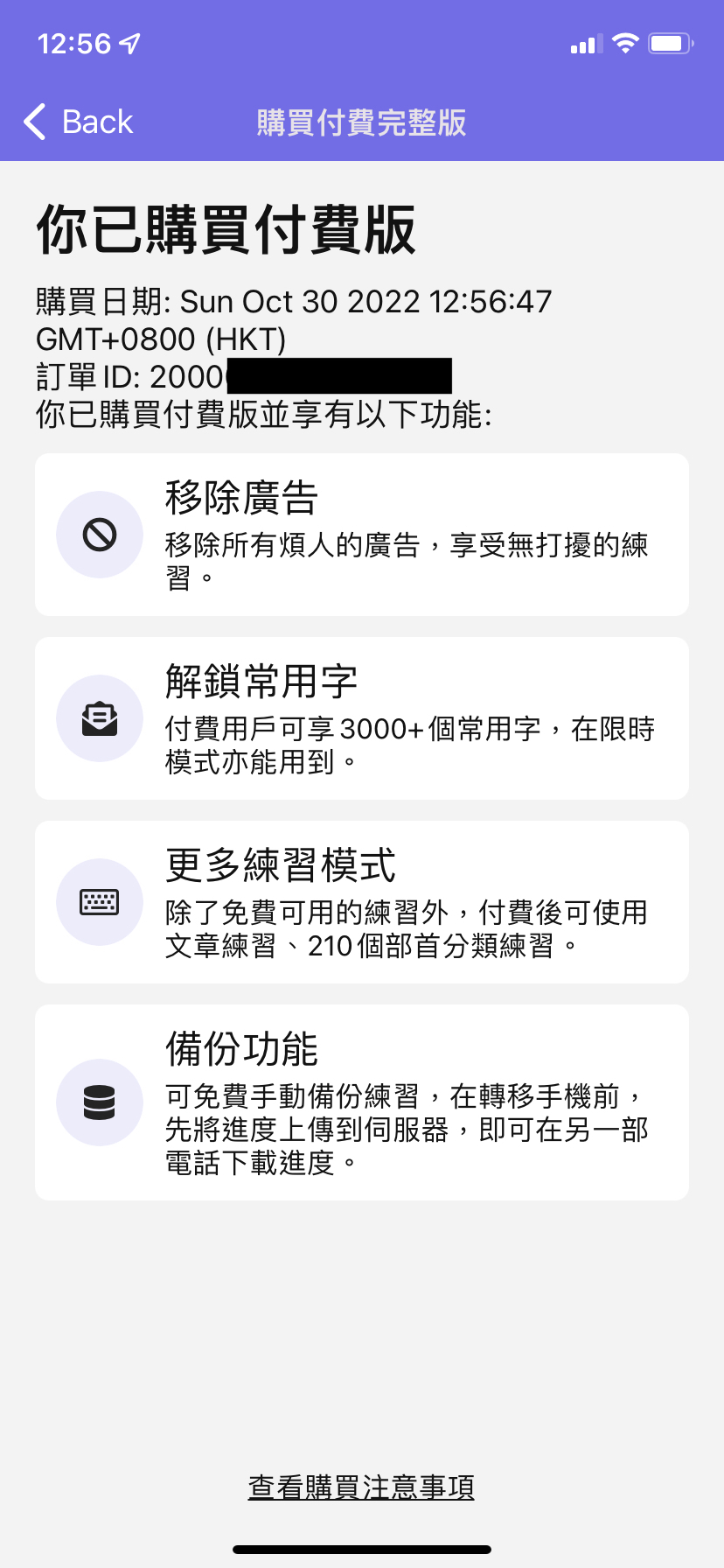This screenshot has height=1568, width=724.
Task: Tap the 備份功能 feature card
Action: click(362, 1102)
